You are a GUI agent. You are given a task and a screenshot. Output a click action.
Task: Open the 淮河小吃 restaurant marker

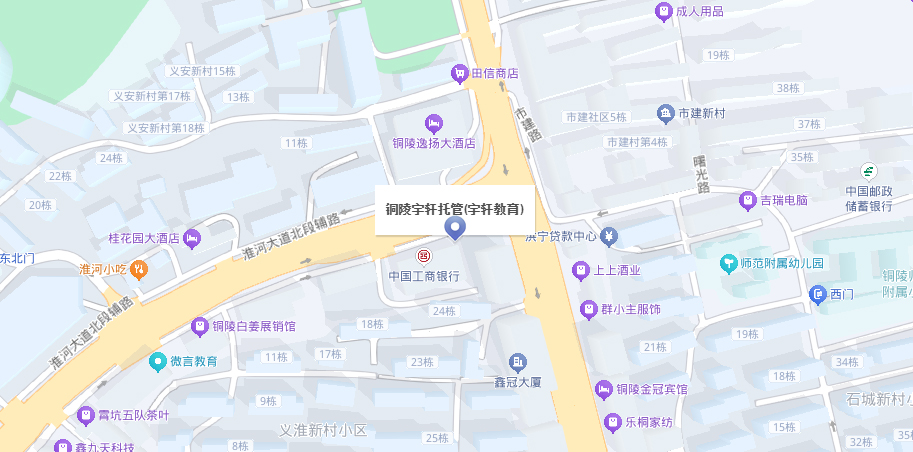point(140,268)
